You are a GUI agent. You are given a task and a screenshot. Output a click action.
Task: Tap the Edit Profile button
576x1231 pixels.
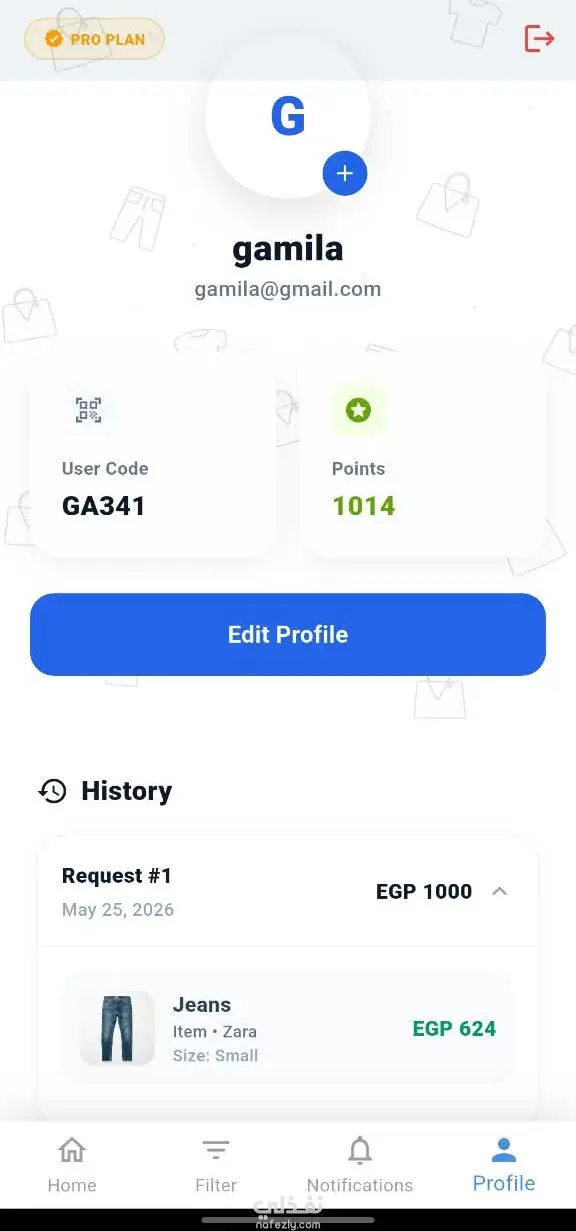(288, 634)
